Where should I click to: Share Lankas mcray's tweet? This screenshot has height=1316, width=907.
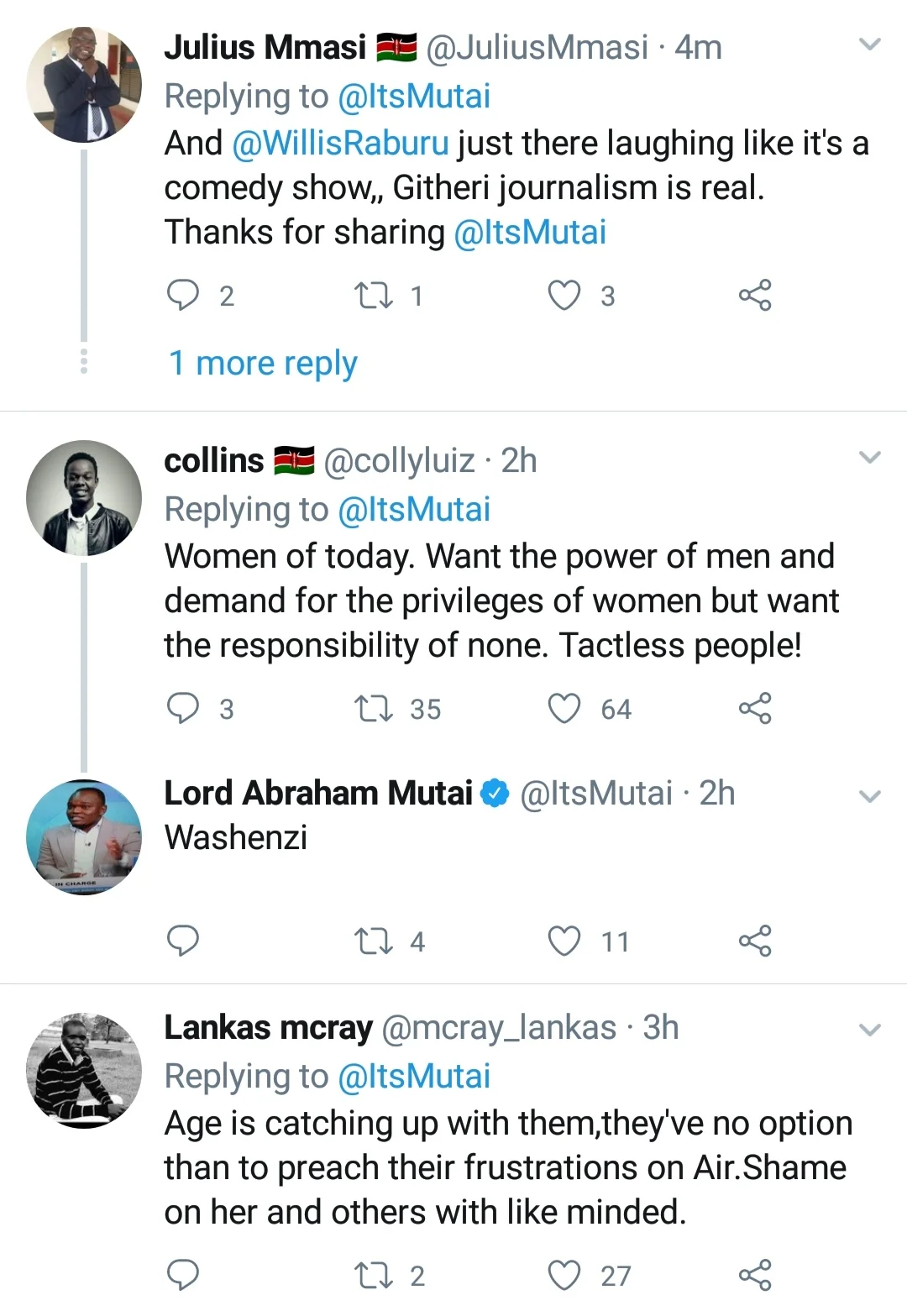coord(755,1275)
